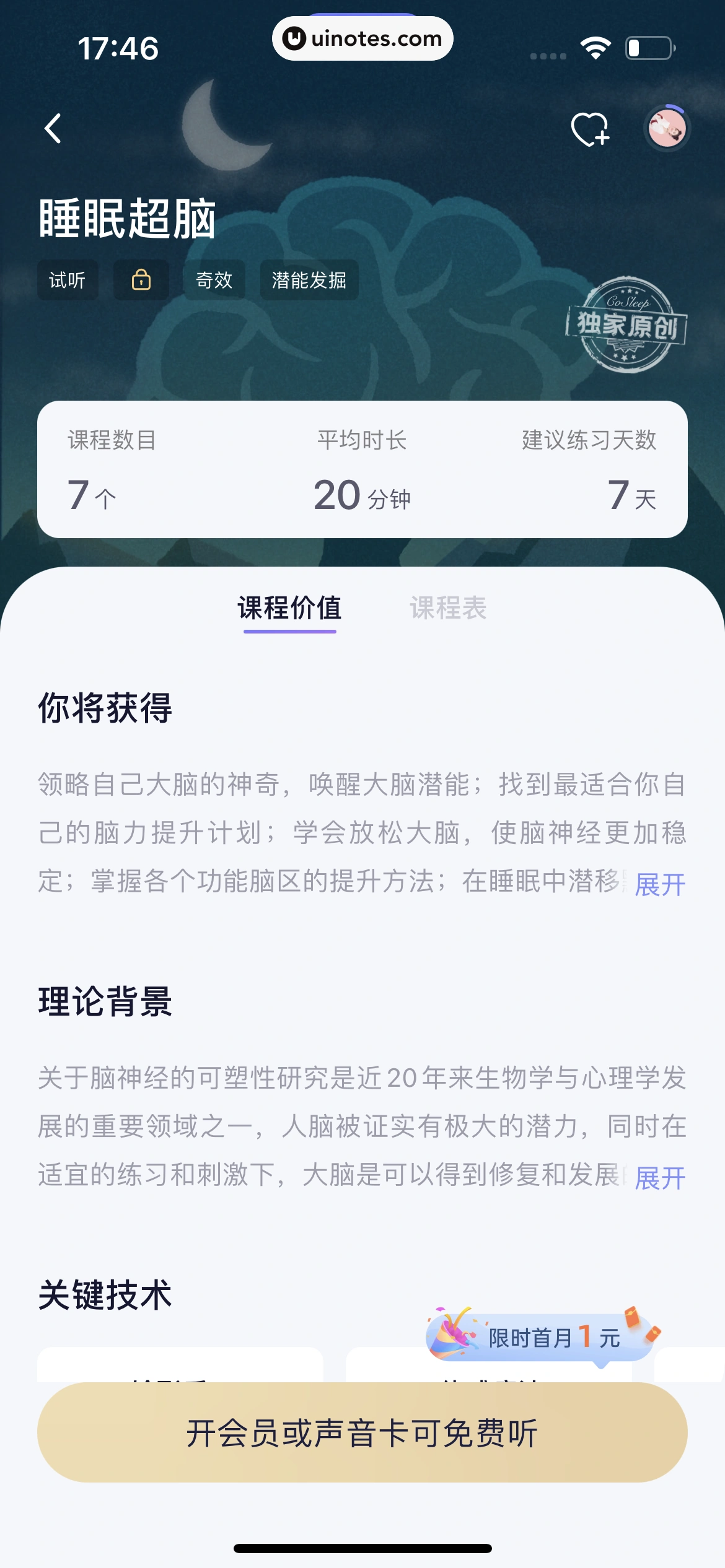725x1568 pixels.
Task: Select the 课程价值 tab
Action: 289,608
